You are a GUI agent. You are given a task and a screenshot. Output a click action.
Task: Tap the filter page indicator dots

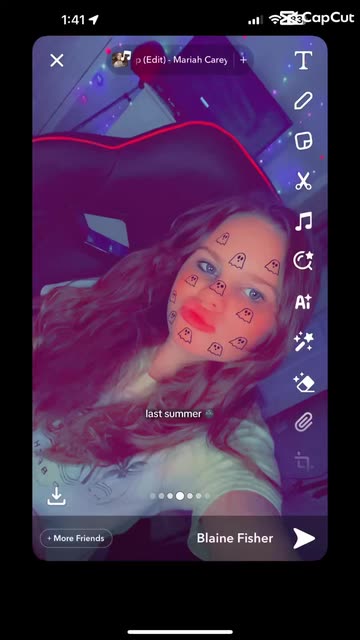tap(180, 496)
